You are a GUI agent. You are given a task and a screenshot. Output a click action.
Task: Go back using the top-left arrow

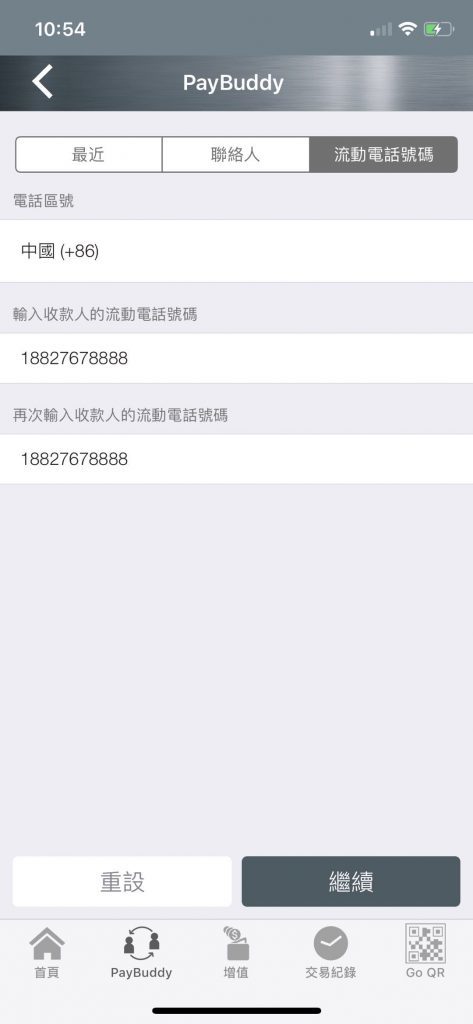[42, 82]
